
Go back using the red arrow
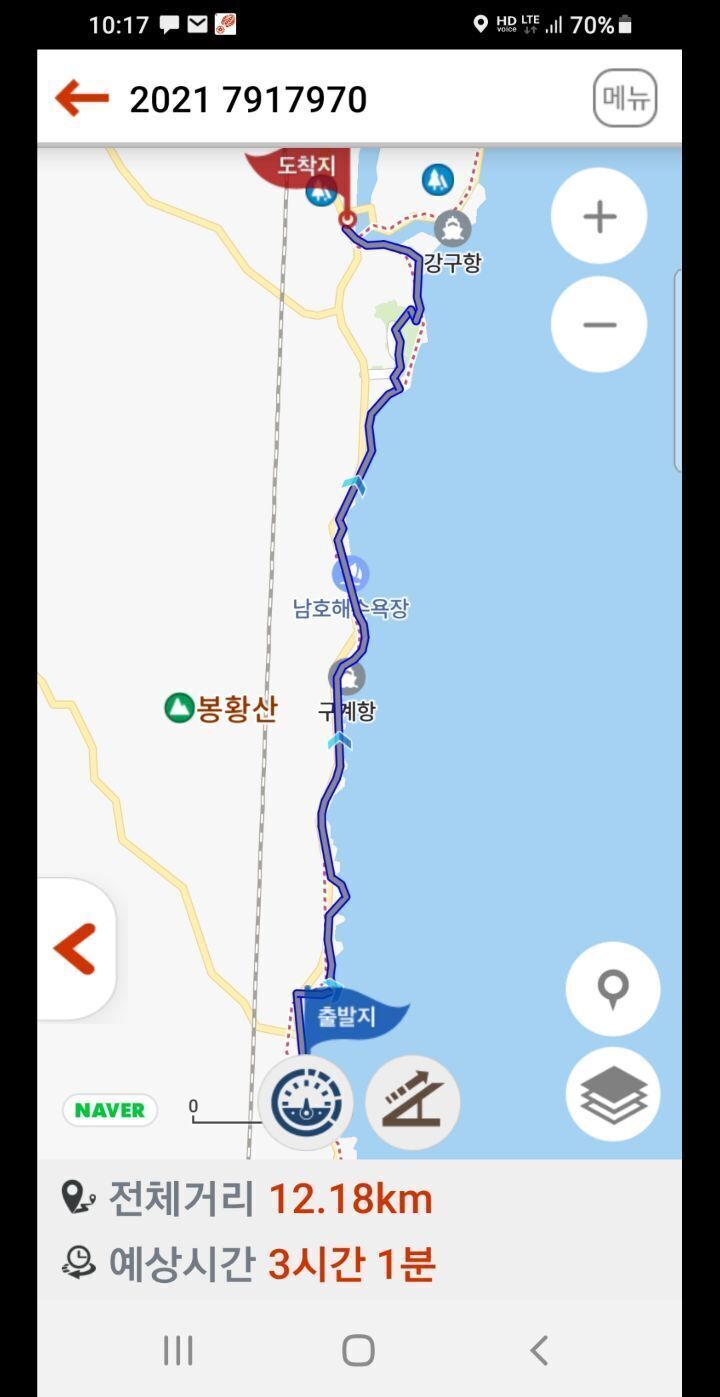82,98
